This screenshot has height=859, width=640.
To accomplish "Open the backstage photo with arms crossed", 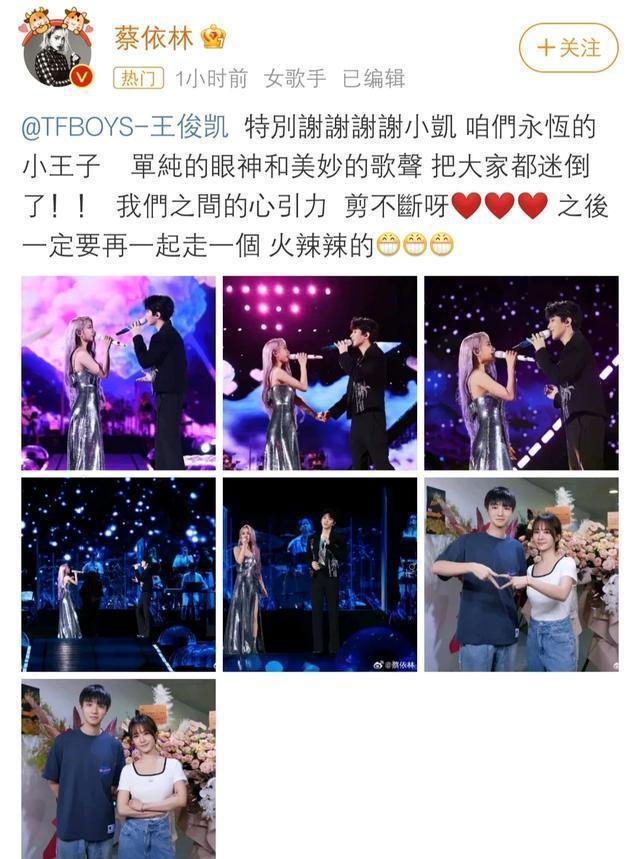I will point(118,768).
